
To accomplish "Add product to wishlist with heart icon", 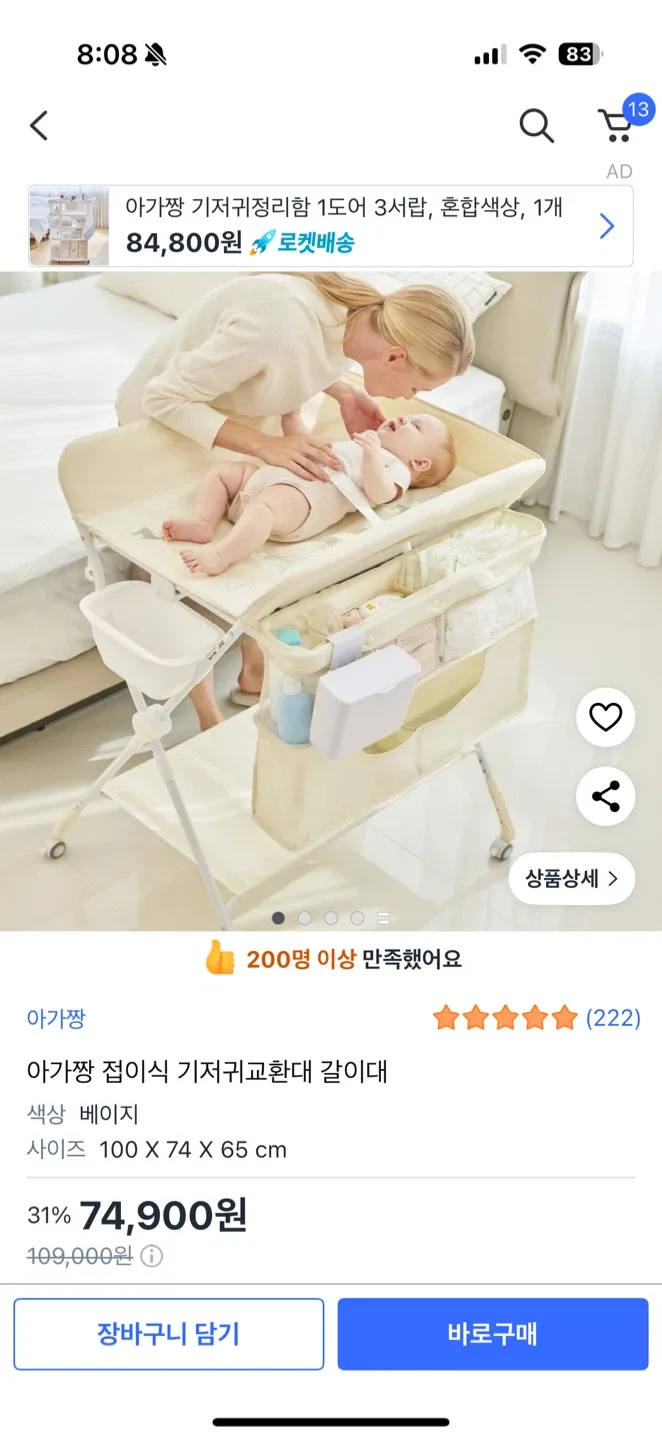I will (x=605, y=717).
